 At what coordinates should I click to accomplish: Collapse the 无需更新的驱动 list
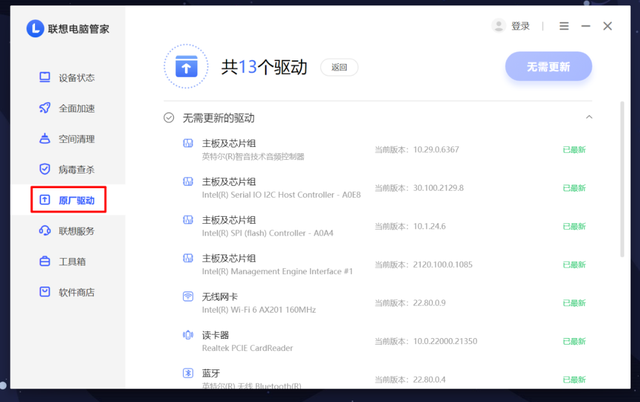click(x=590, y=117)
